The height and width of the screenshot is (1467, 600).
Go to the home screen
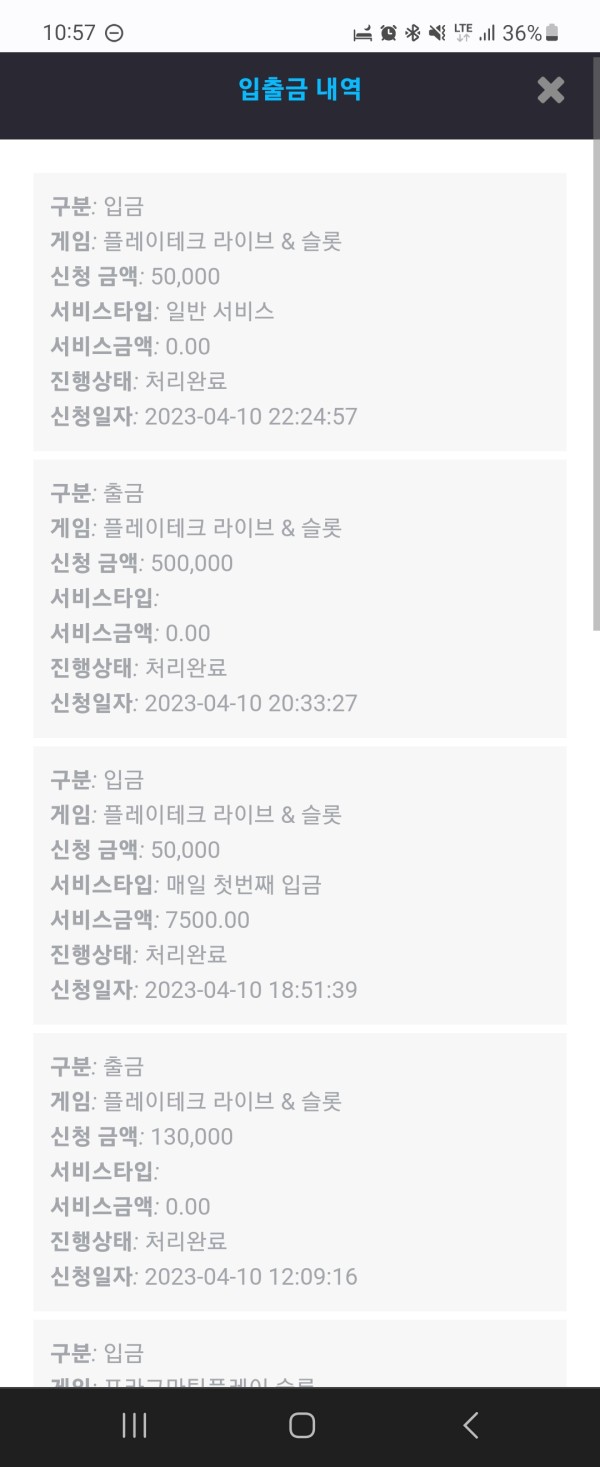(301, 1425)
